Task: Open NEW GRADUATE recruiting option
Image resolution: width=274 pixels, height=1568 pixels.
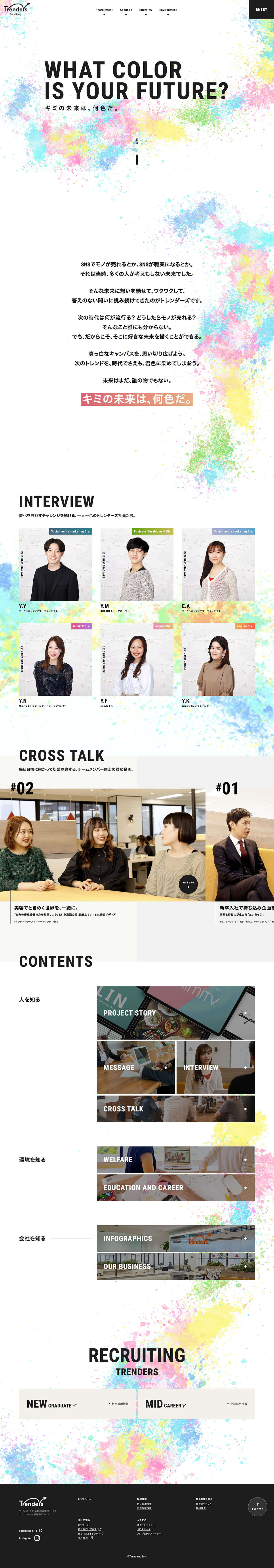Action: (77, 1404)
